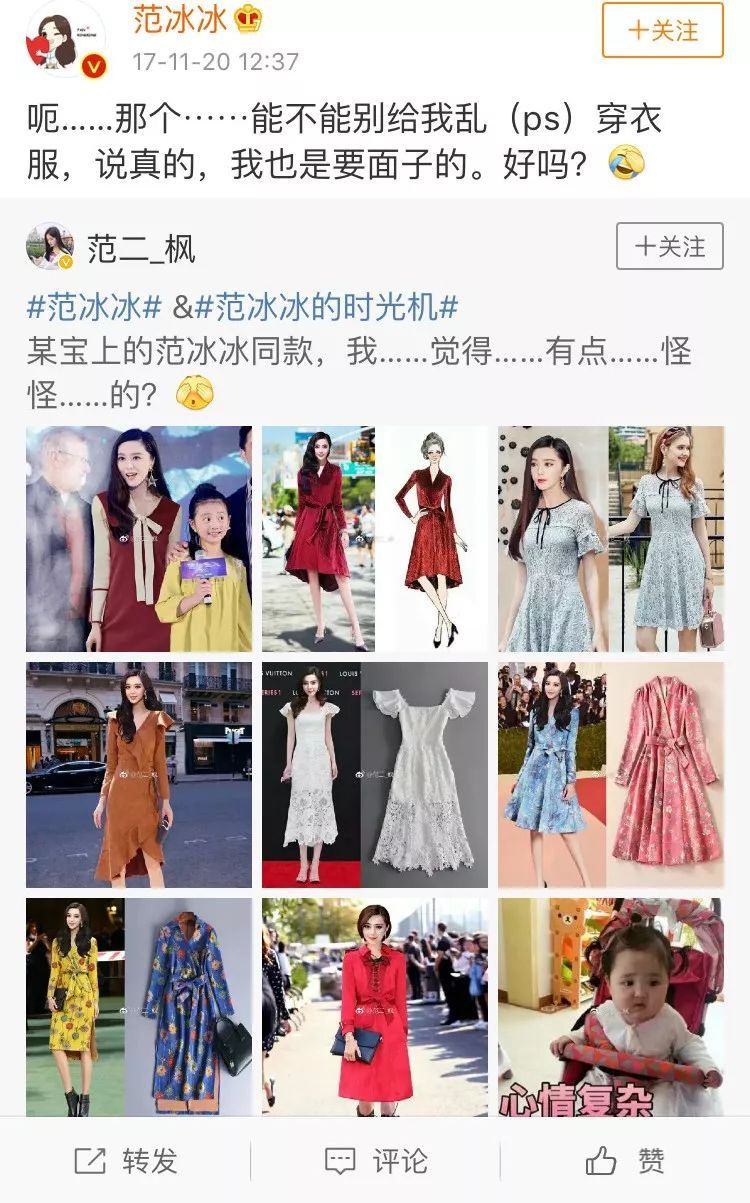Like this post via 赞
Screen dimensions: 750x1203
[625, 1161]
